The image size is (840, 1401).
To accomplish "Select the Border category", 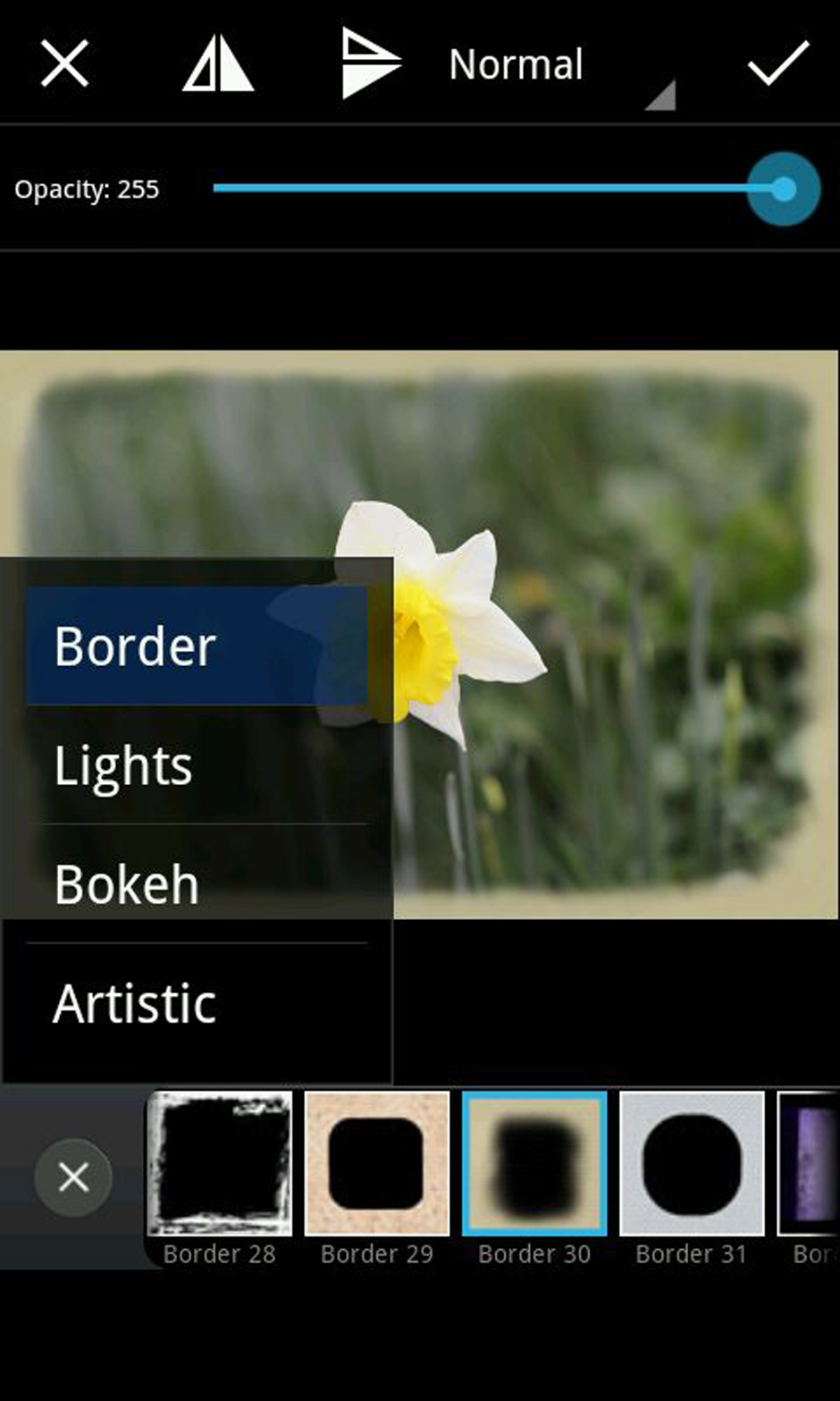I will point(197,646).
